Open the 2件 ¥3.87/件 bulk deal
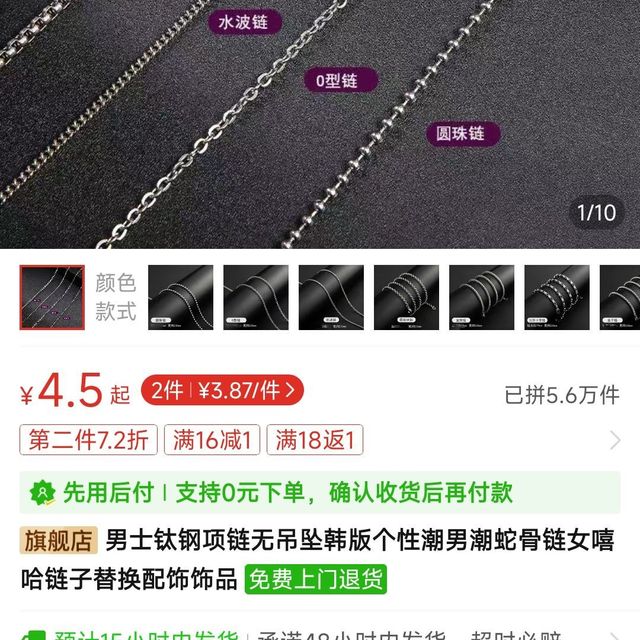 pyautogui.click(x=223, y=390)
